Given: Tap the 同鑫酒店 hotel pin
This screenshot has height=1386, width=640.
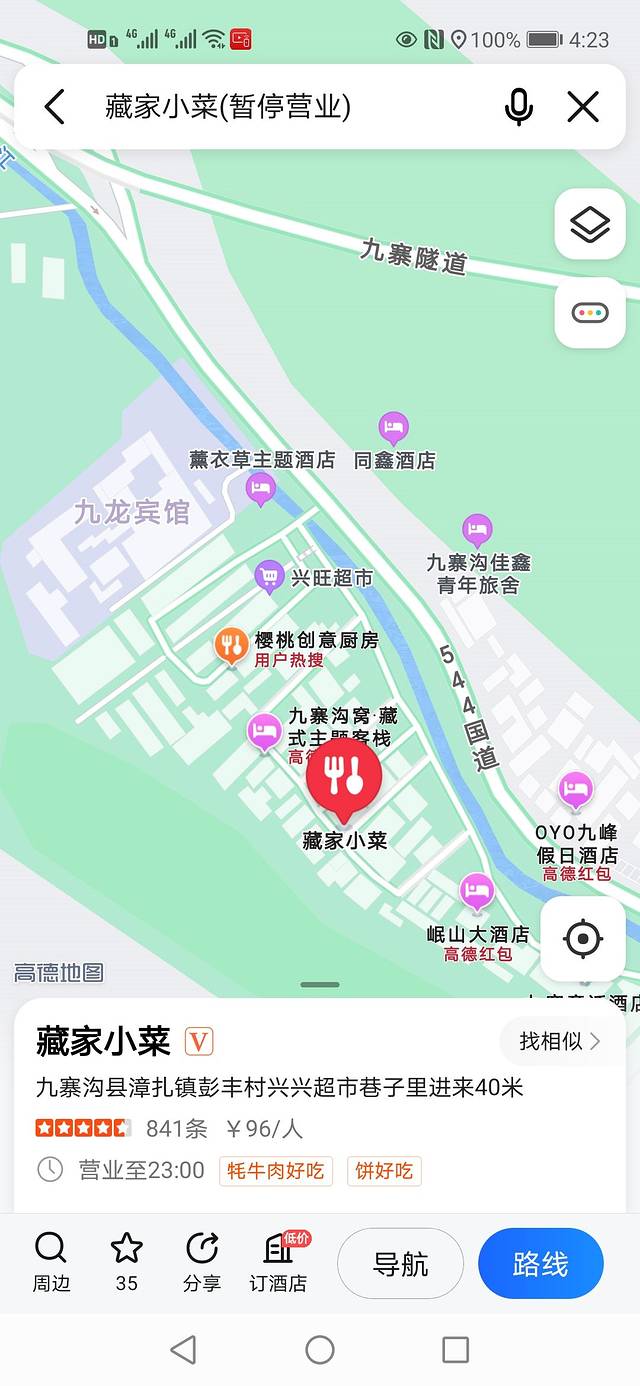Looking at the screenshot, I should (394, 430).
